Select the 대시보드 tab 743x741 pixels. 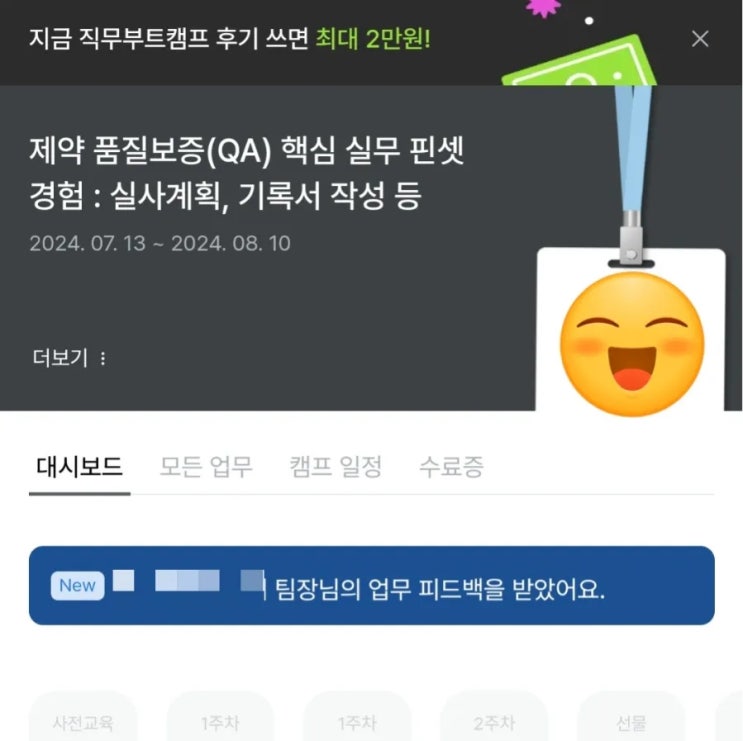79,467
